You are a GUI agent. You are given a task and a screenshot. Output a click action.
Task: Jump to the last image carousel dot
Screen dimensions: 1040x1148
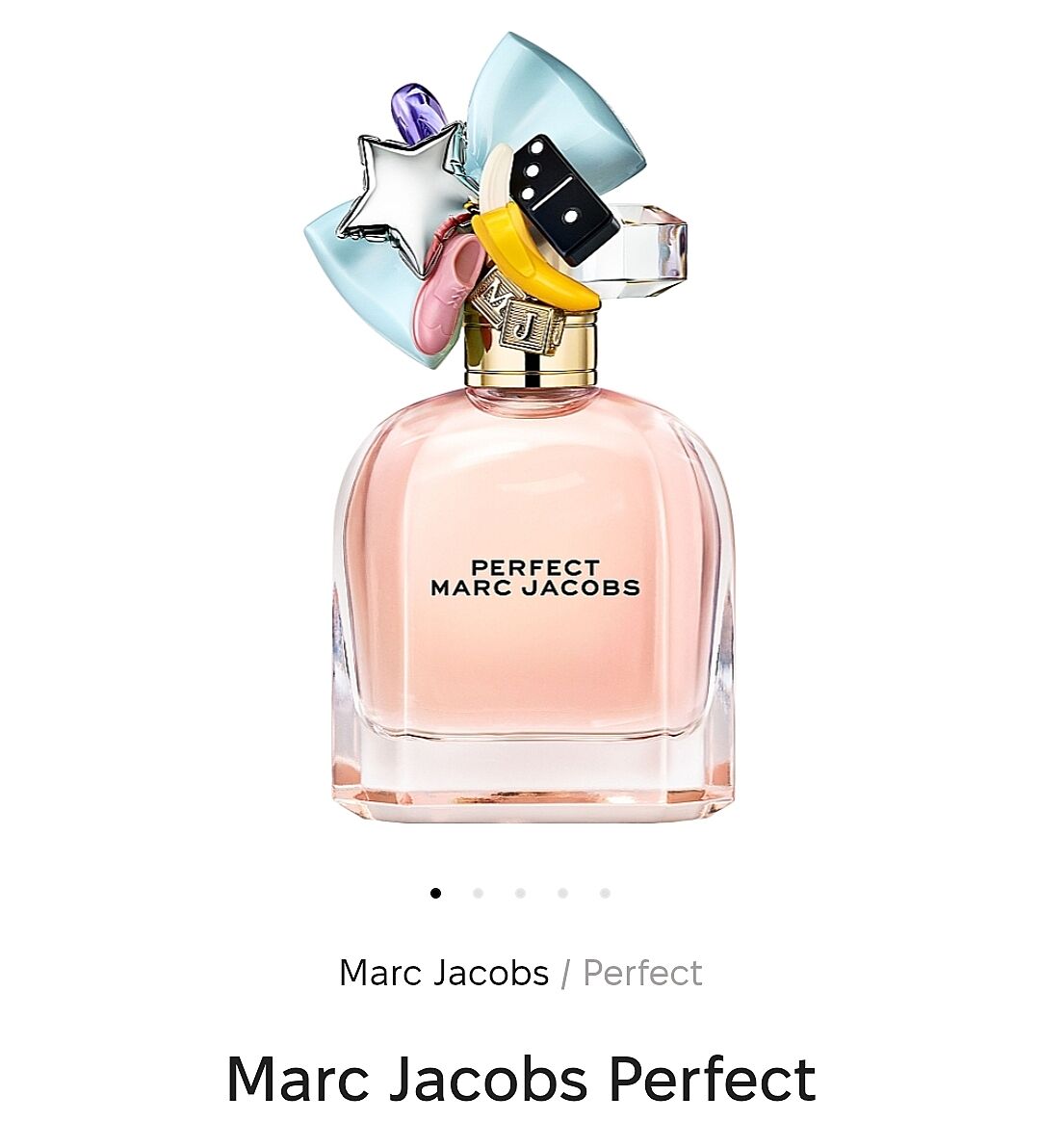[x=605, y=893]
